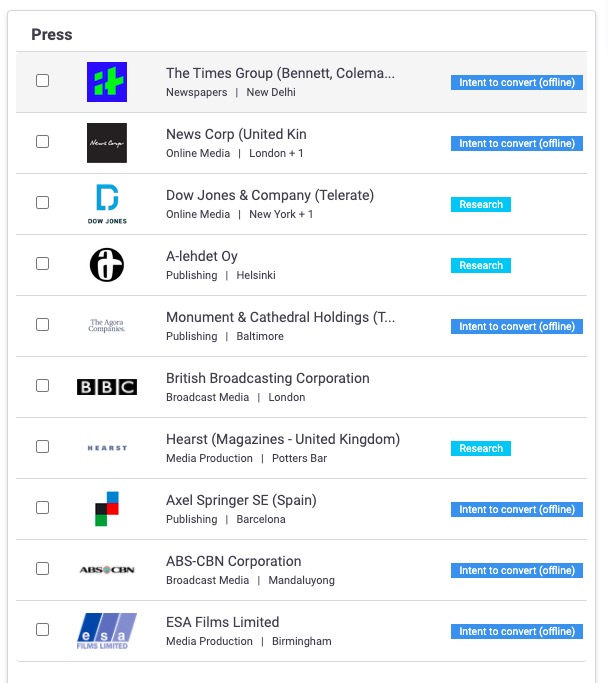The height and width of the screenshot is (683, 608).
Task: Mark the Monument & Cathedral Holdings checkbox
Action: coord(42,325)
